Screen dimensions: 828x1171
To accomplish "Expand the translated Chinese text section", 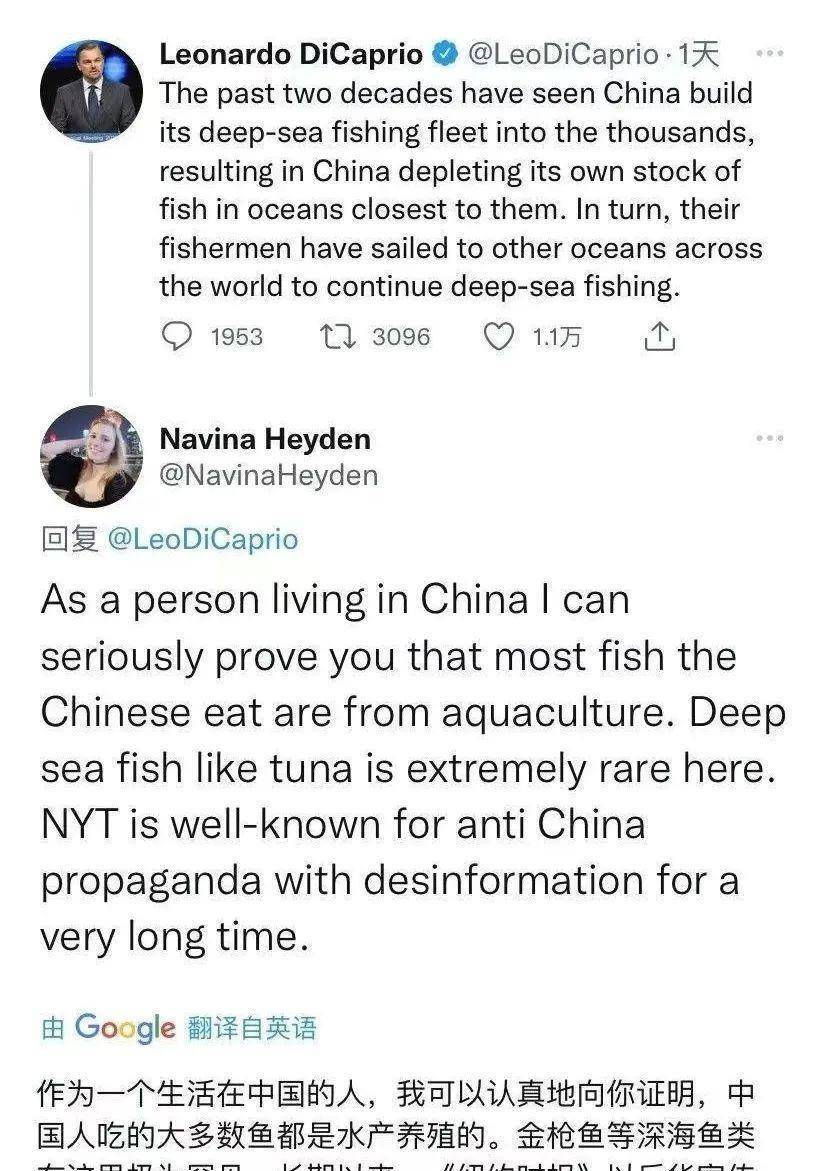I will point(400,1105).
